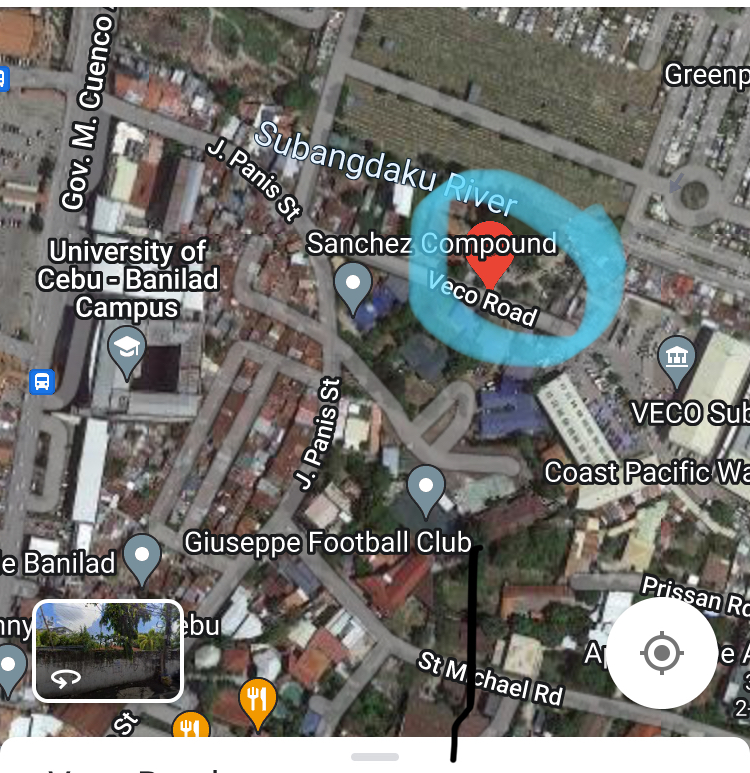Tap the Sanchez Compound map marker

[x=352, y=287]
